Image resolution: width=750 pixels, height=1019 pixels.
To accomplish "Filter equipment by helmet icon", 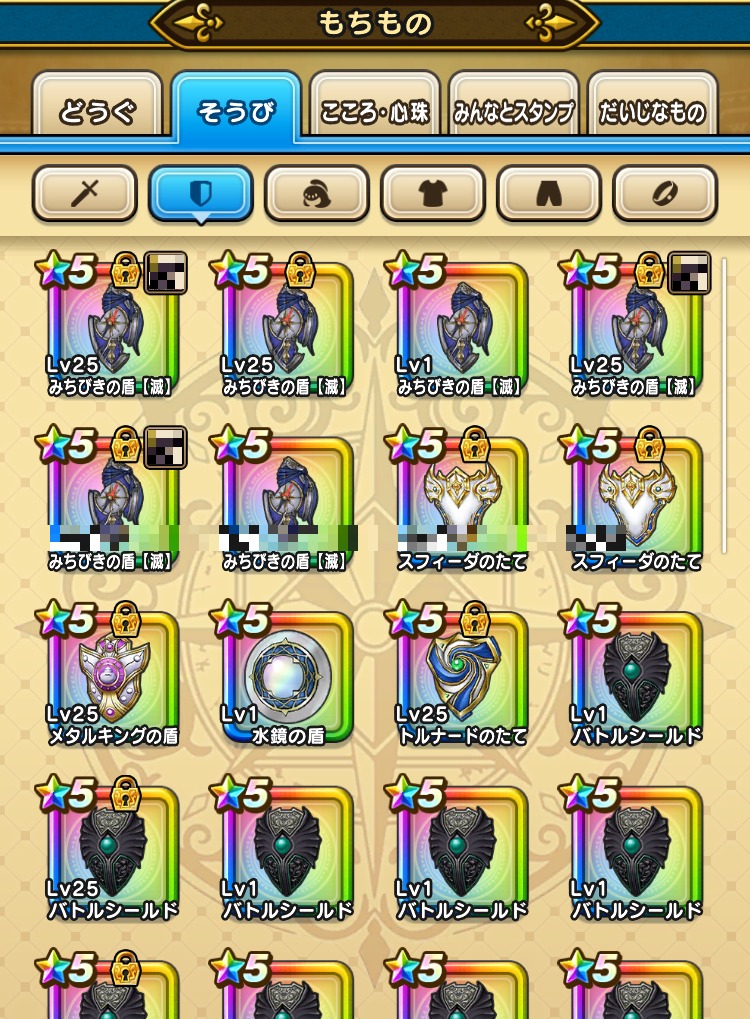I will tap(316, 193).
